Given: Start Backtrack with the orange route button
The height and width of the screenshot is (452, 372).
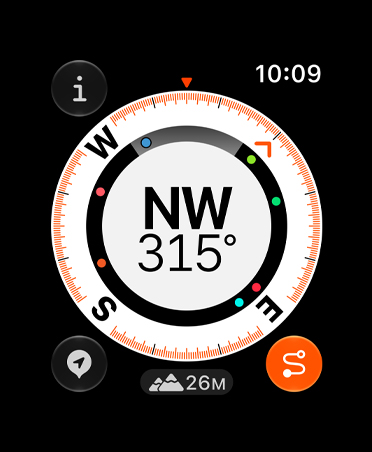Looking at the screenshot, I should click(294, 364).
